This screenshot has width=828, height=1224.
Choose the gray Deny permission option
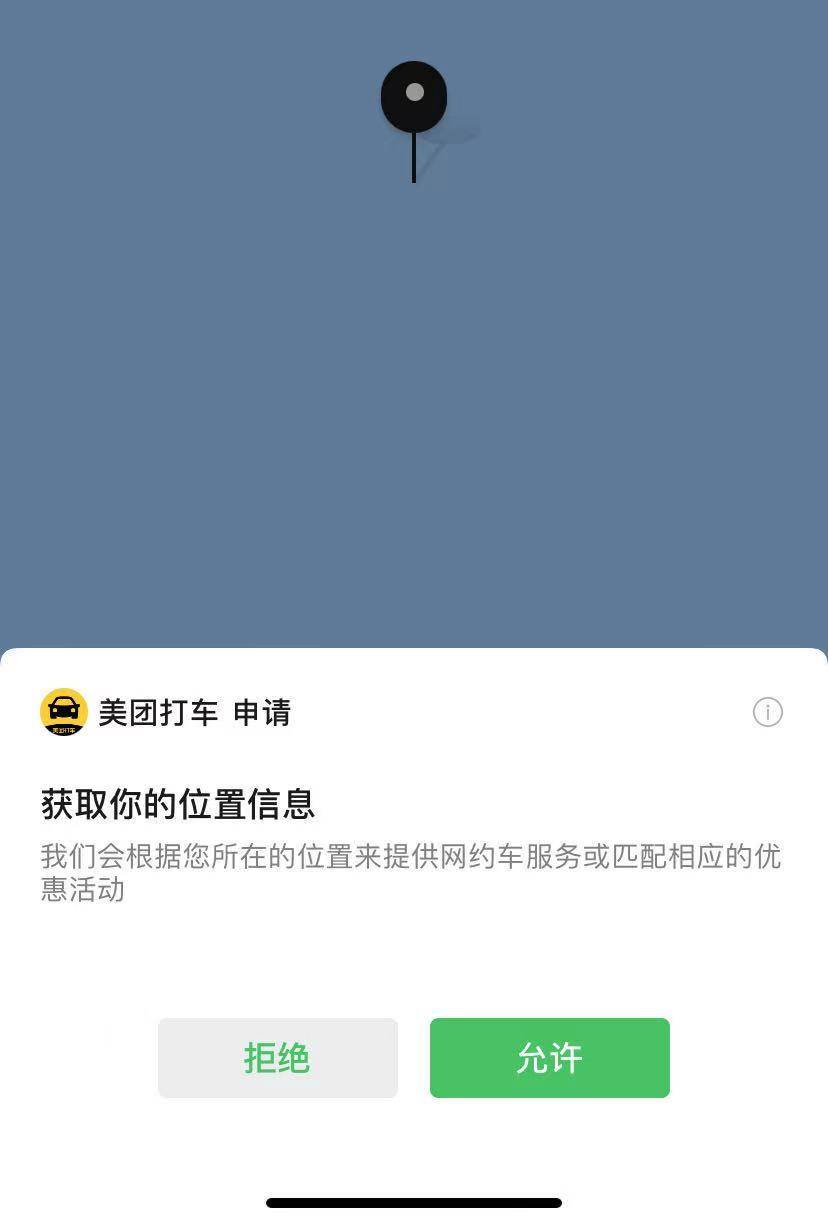pos(277,1058)
